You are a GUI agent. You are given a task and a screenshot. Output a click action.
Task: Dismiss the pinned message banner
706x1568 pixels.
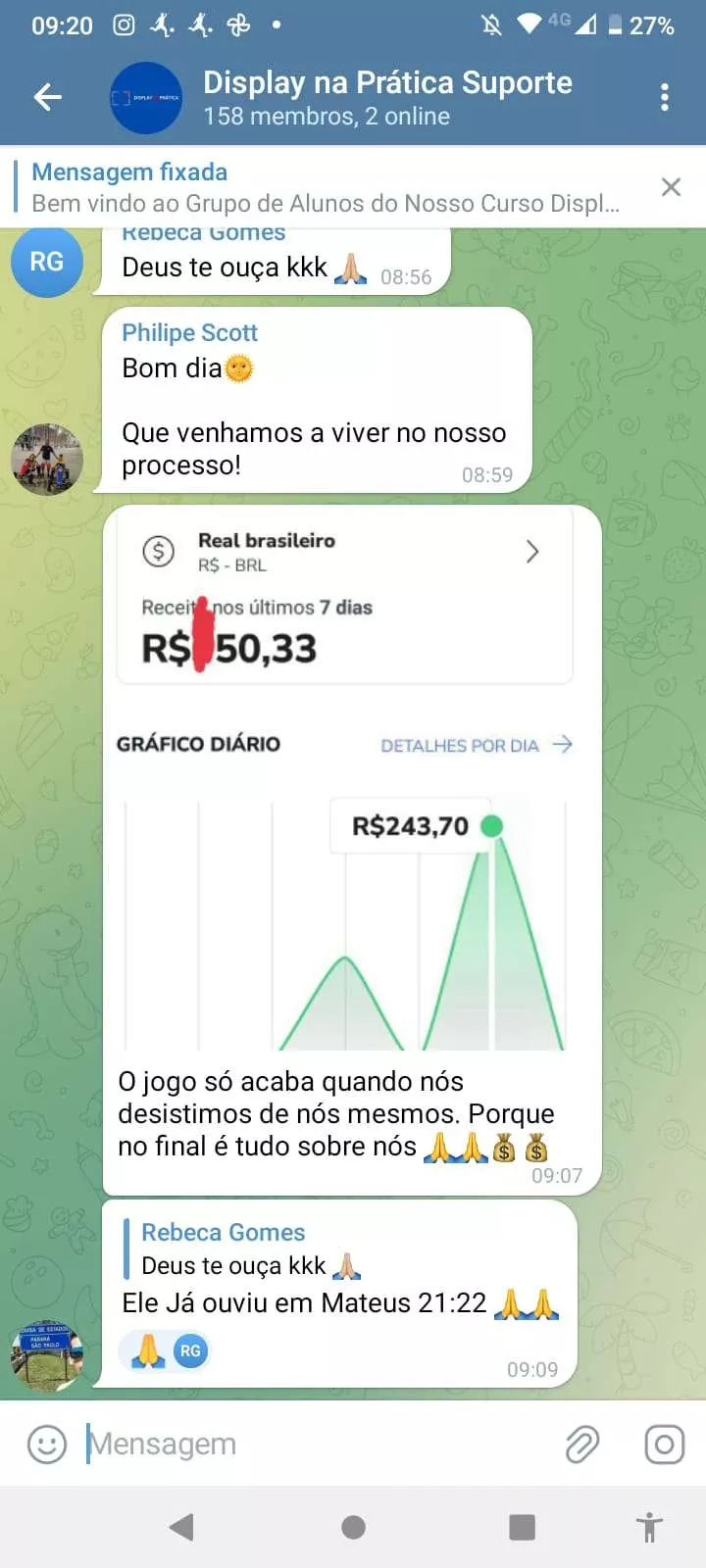pyautogui.click(x=671, y=187)
